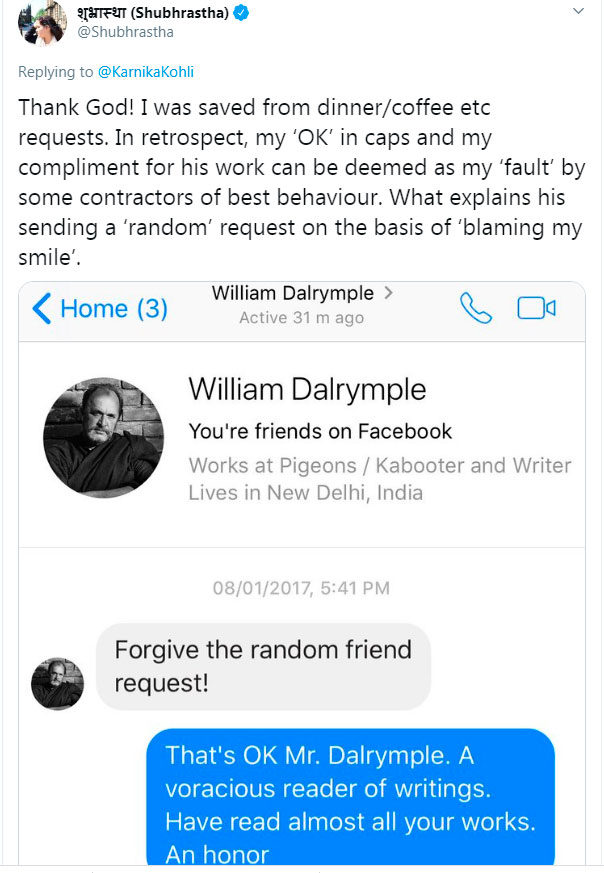Open the attached Messenger screenshot image
The image size is (604, 873).
pos(302,573)
